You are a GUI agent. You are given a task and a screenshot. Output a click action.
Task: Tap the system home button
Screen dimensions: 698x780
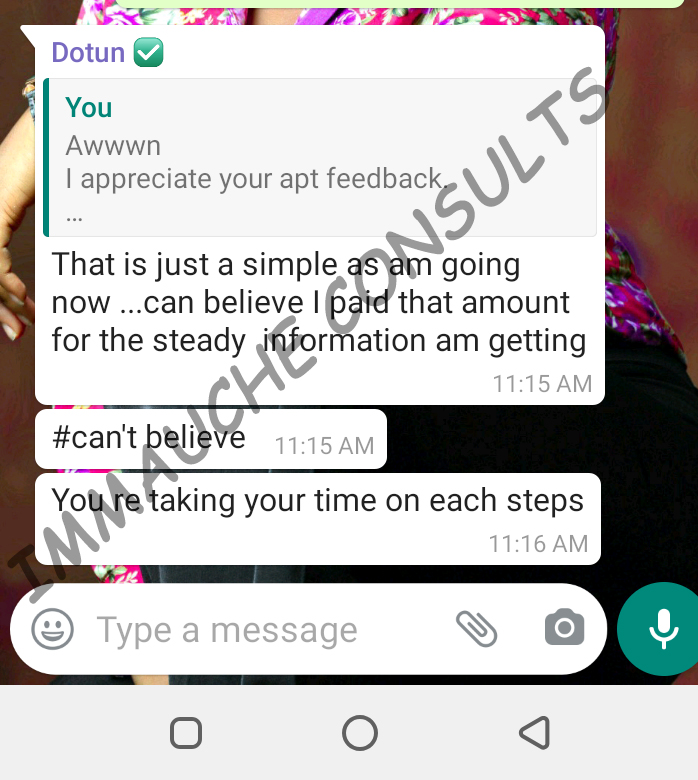pyautogui.click(x=359, y=733)
